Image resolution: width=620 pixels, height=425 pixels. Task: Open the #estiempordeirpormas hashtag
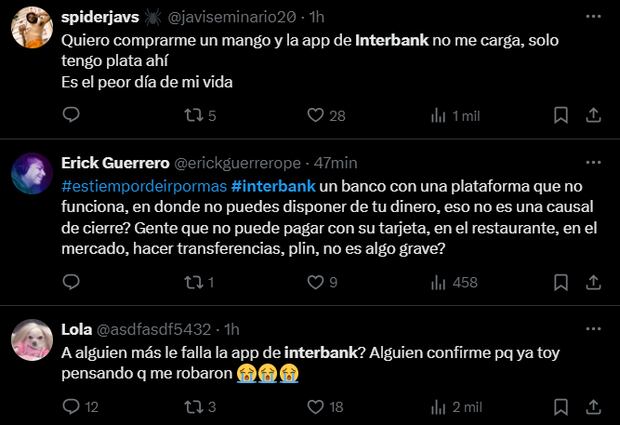coord(144,187)
